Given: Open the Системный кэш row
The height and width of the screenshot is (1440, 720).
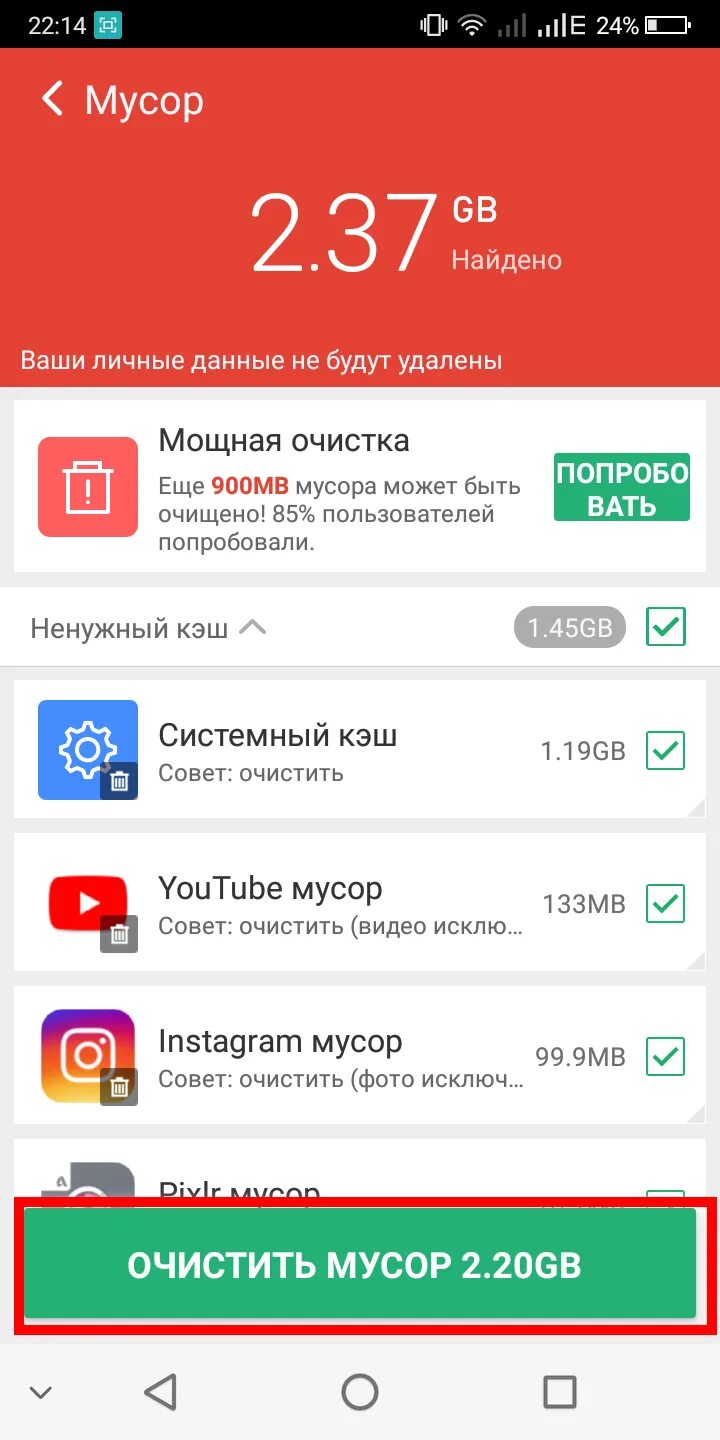Looking at the screenshot, I should pos(360,750).
